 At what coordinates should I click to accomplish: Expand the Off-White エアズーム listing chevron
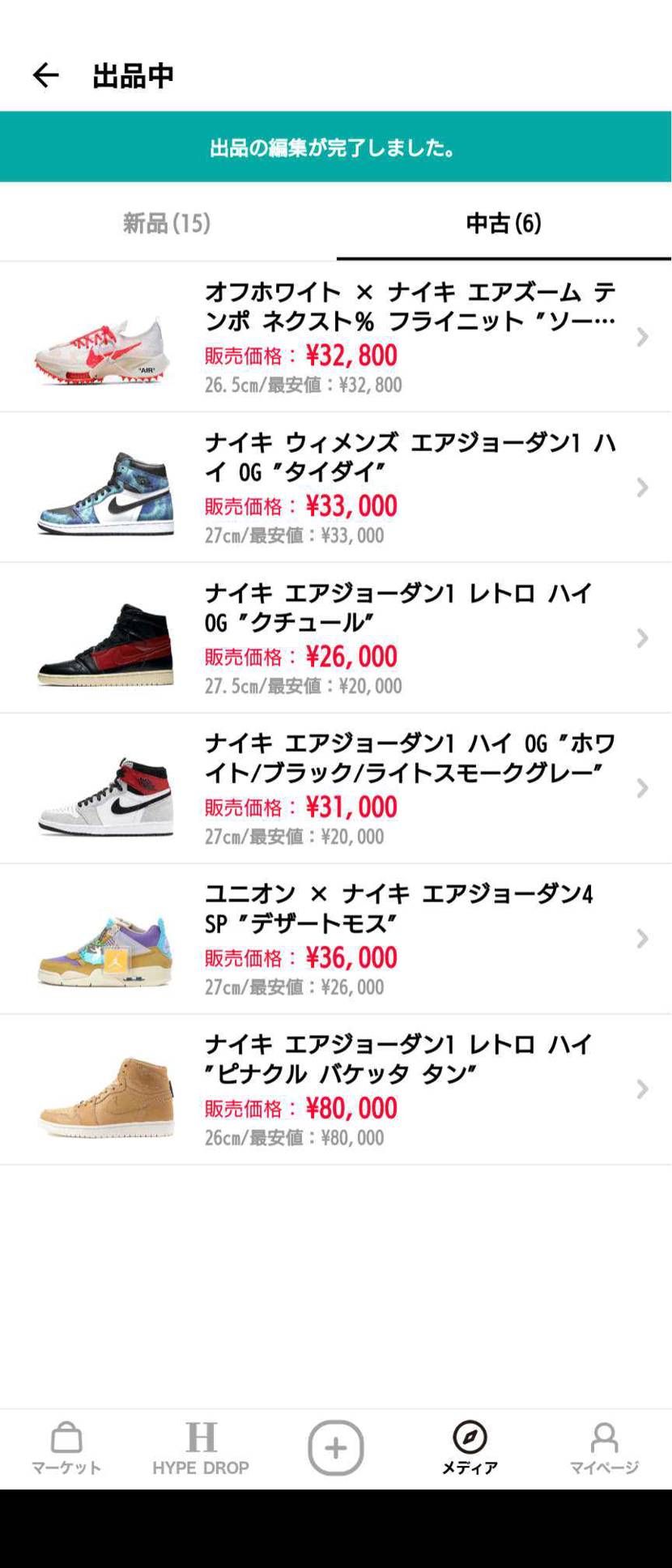pyautogui.click(x=642, y=336)
